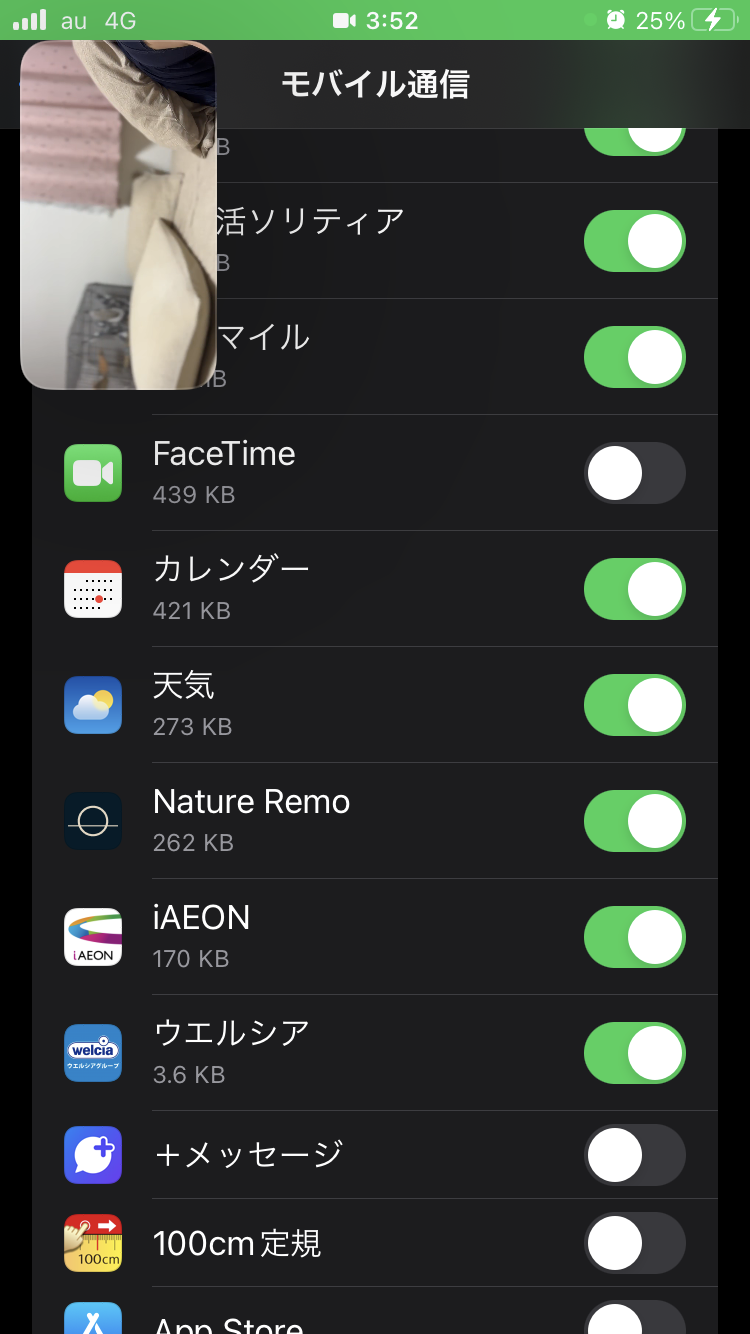Screen dimensions: 750x1334
Task: Toggle the switch in the 活ソリティア row
Action: pyautogui.click(x=634, y=241)
